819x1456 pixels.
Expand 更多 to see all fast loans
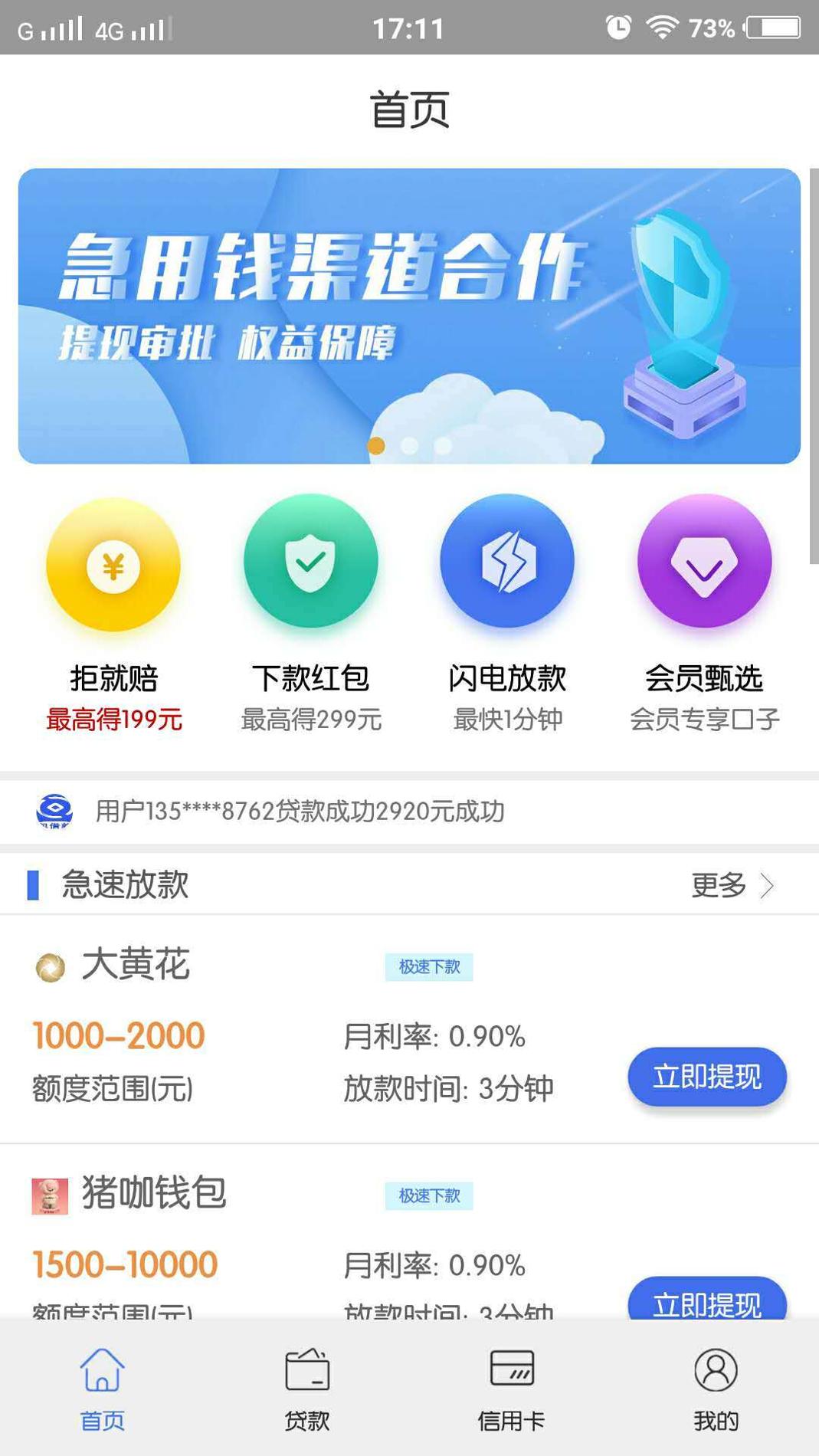coord(719,885)
